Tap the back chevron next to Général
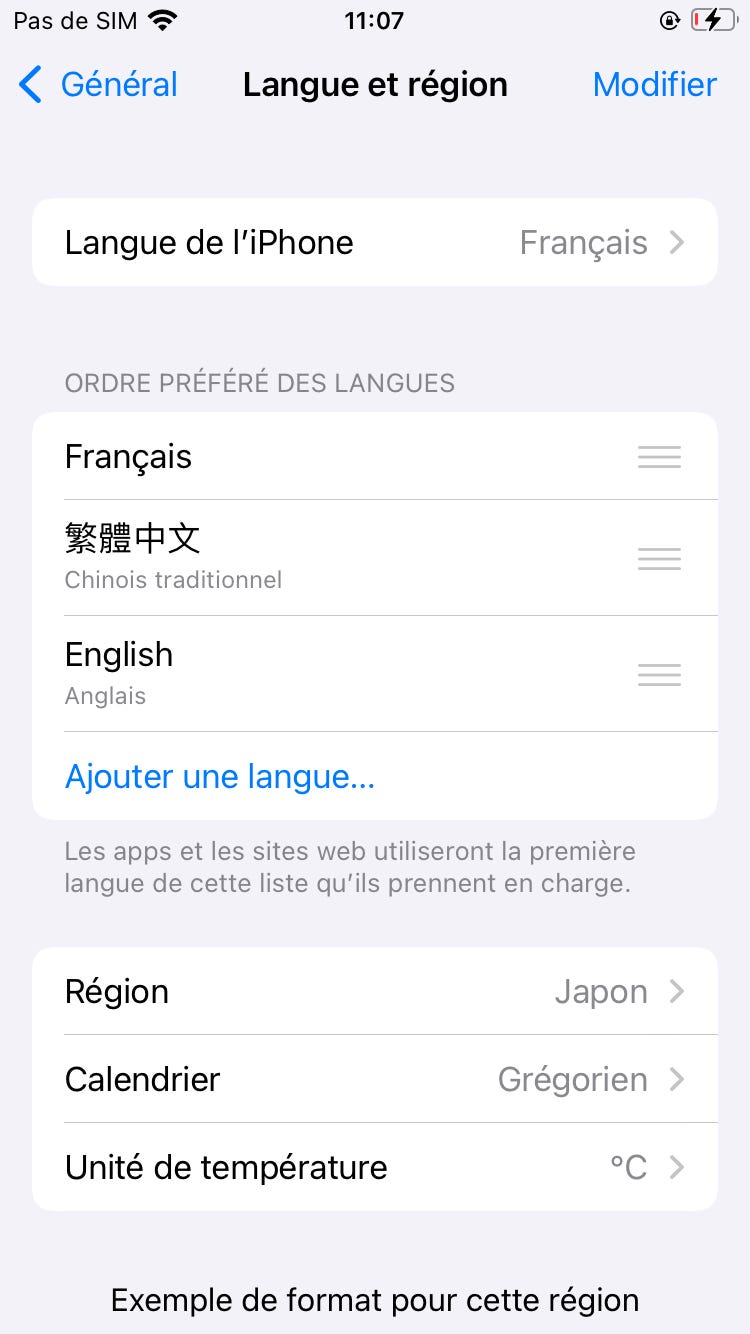This screenshot has height=1334, width=750. point(29,85)
